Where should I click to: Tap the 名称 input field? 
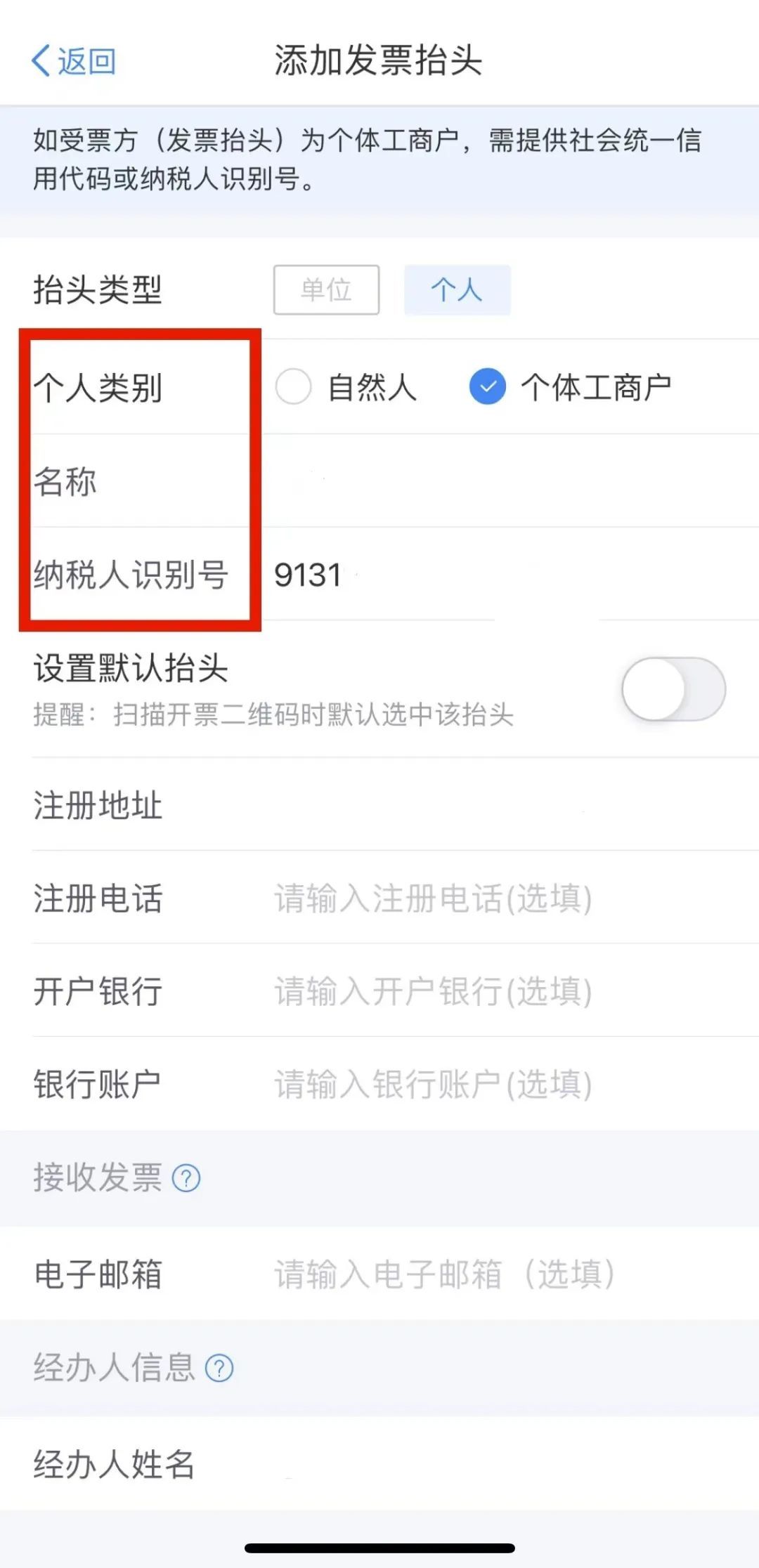pyautogui.click(x=510, y=481)
